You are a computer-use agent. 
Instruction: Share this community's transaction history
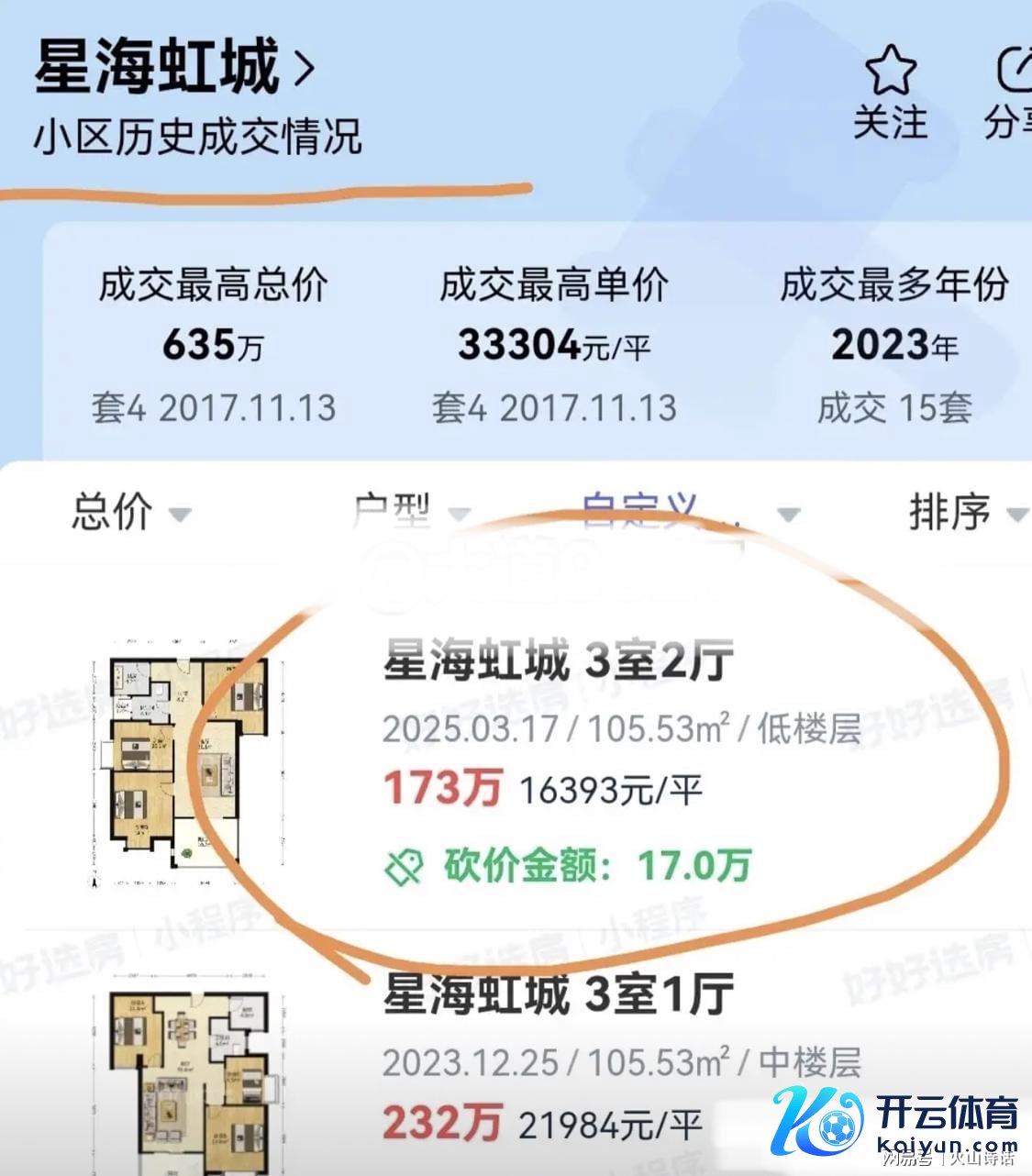(1007, 94)
